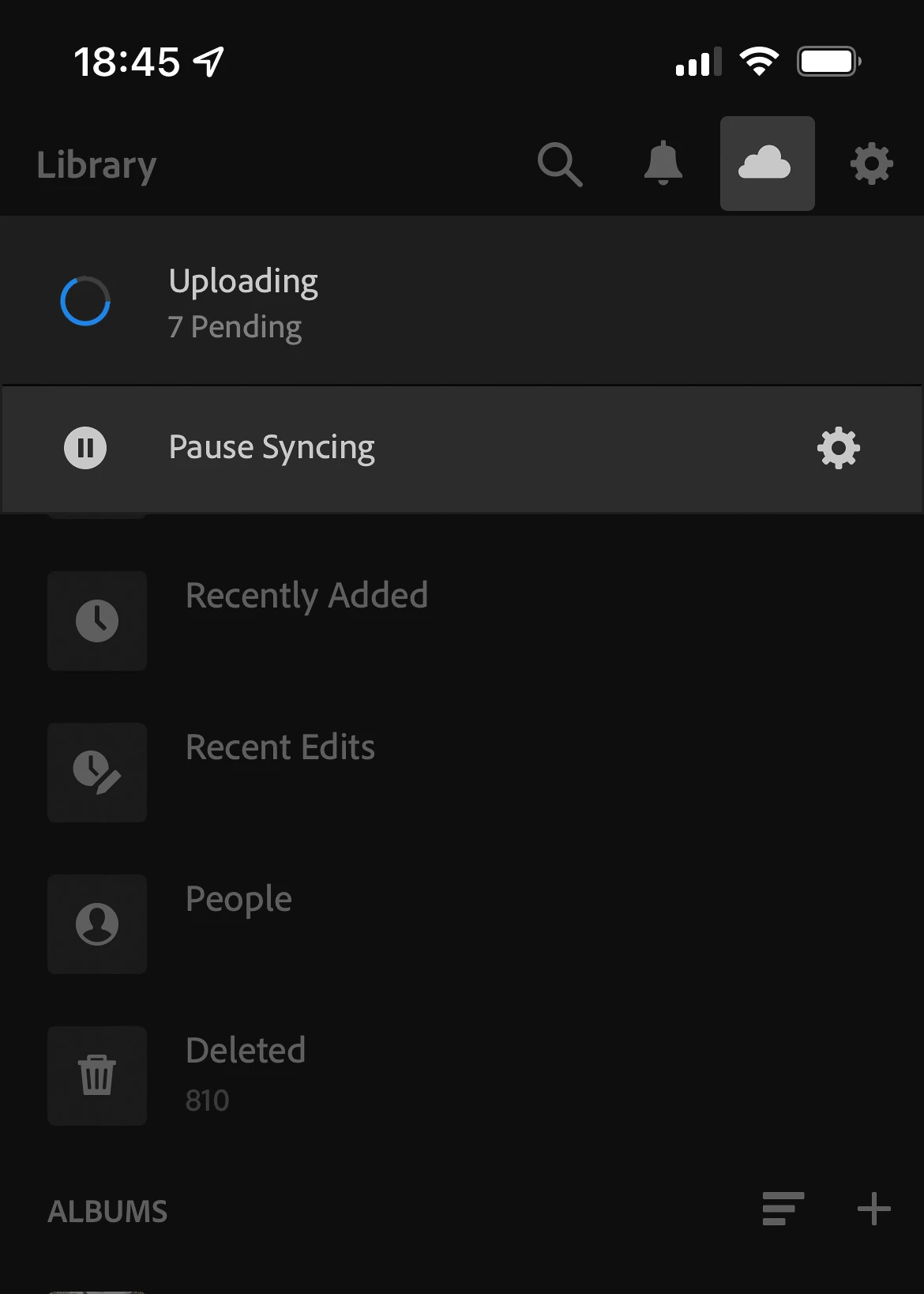
Task: Open sync settings gear beside Pause Syncing
Action: (838, 448)
